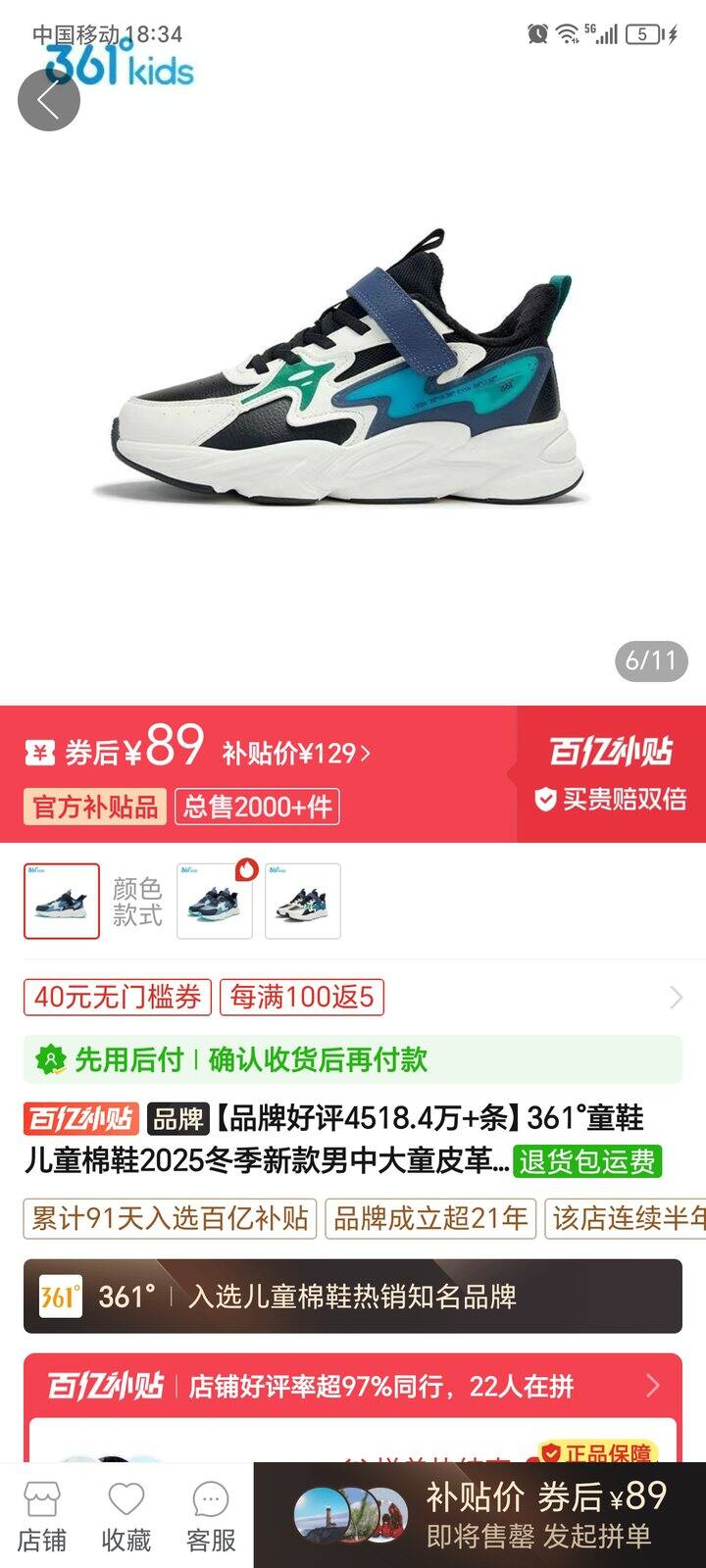Image resolution: width=706 pixels, height=1568 pixels.
Task: Select the blue shoe color variant
Action: click(215, 900)
